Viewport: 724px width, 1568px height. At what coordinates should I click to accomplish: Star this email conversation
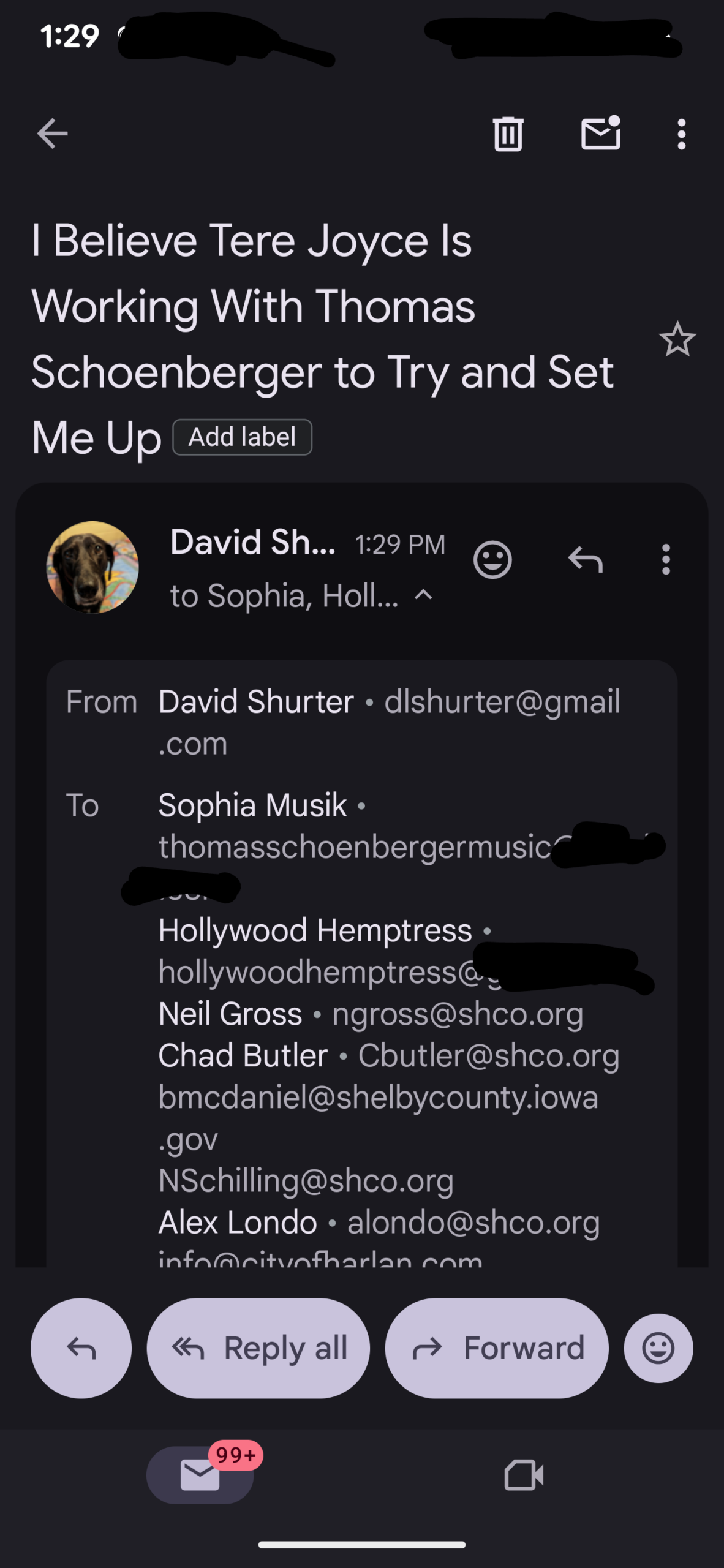pos(677,339)
